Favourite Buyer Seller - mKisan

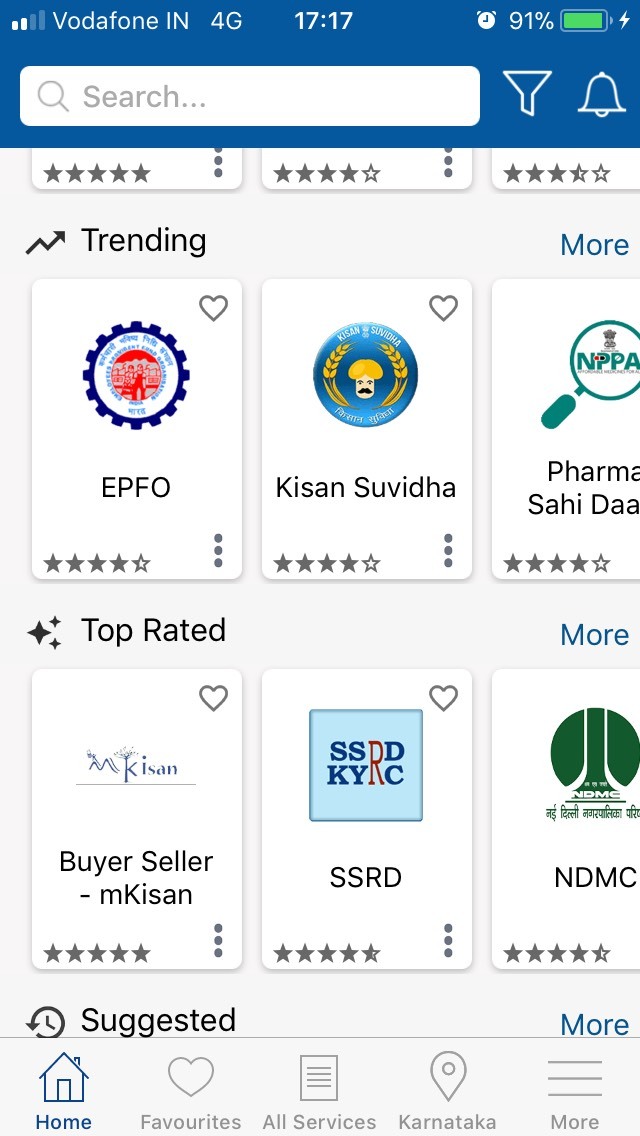[213, 698]
